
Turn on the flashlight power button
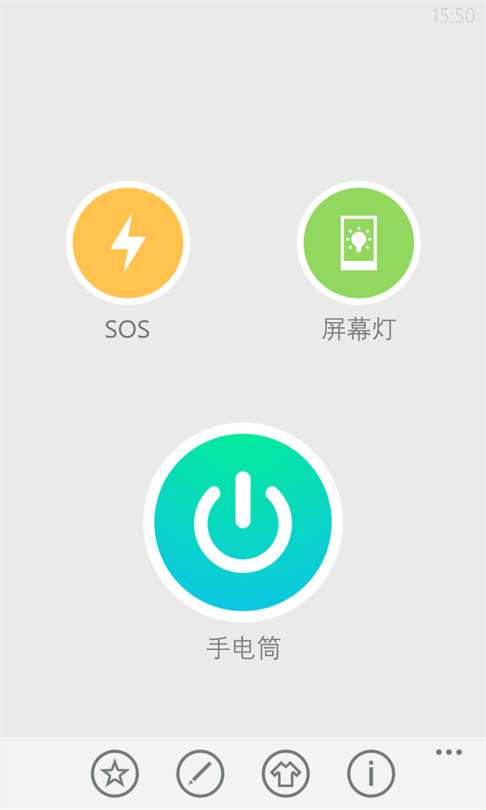point(243,522)
